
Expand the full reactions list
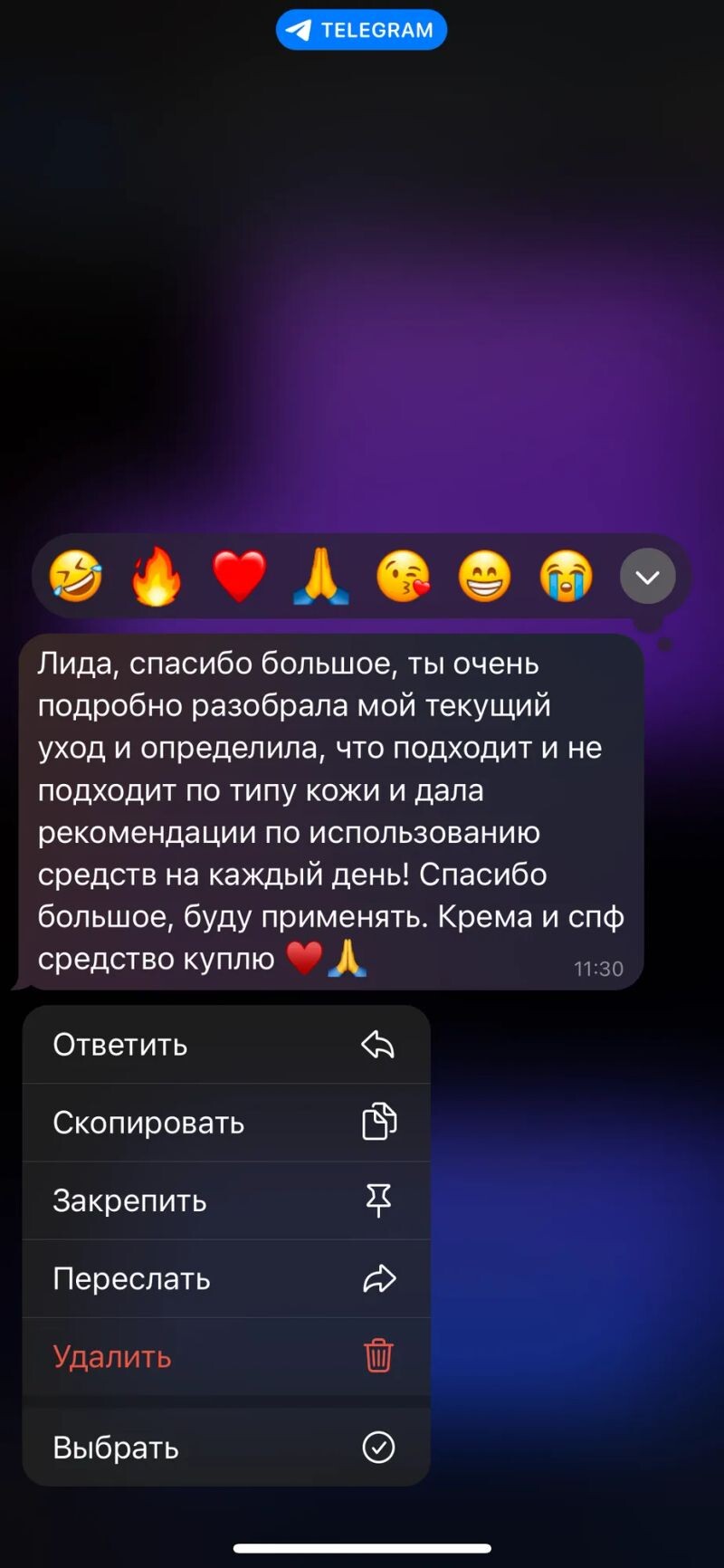[647, 577]
